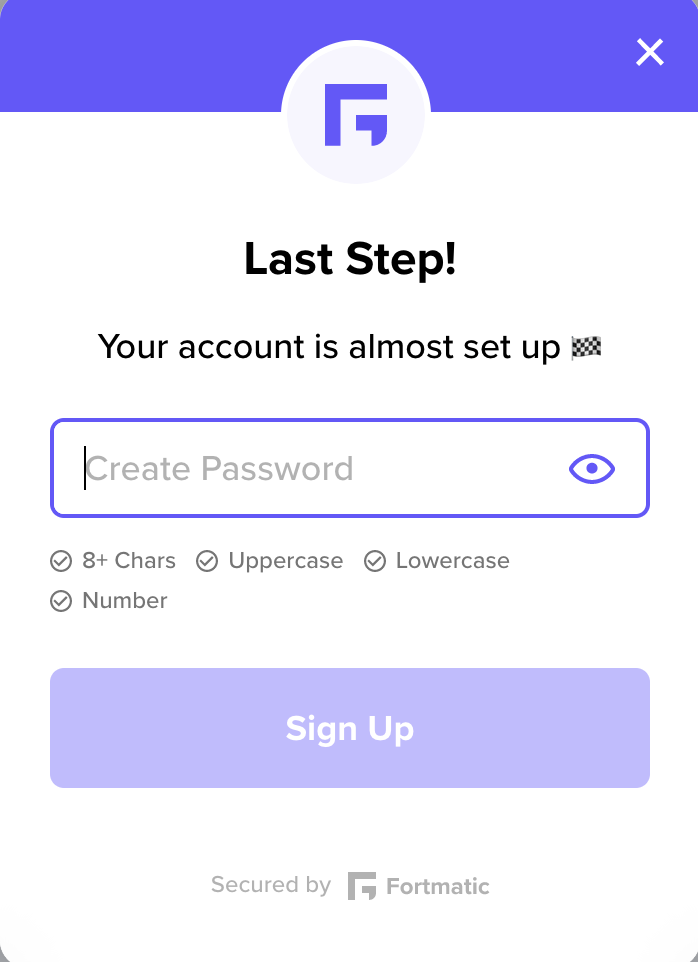Tap the Sign Up button
The height and width of the screenshot is (962, 698).
(x=350, y=728)
